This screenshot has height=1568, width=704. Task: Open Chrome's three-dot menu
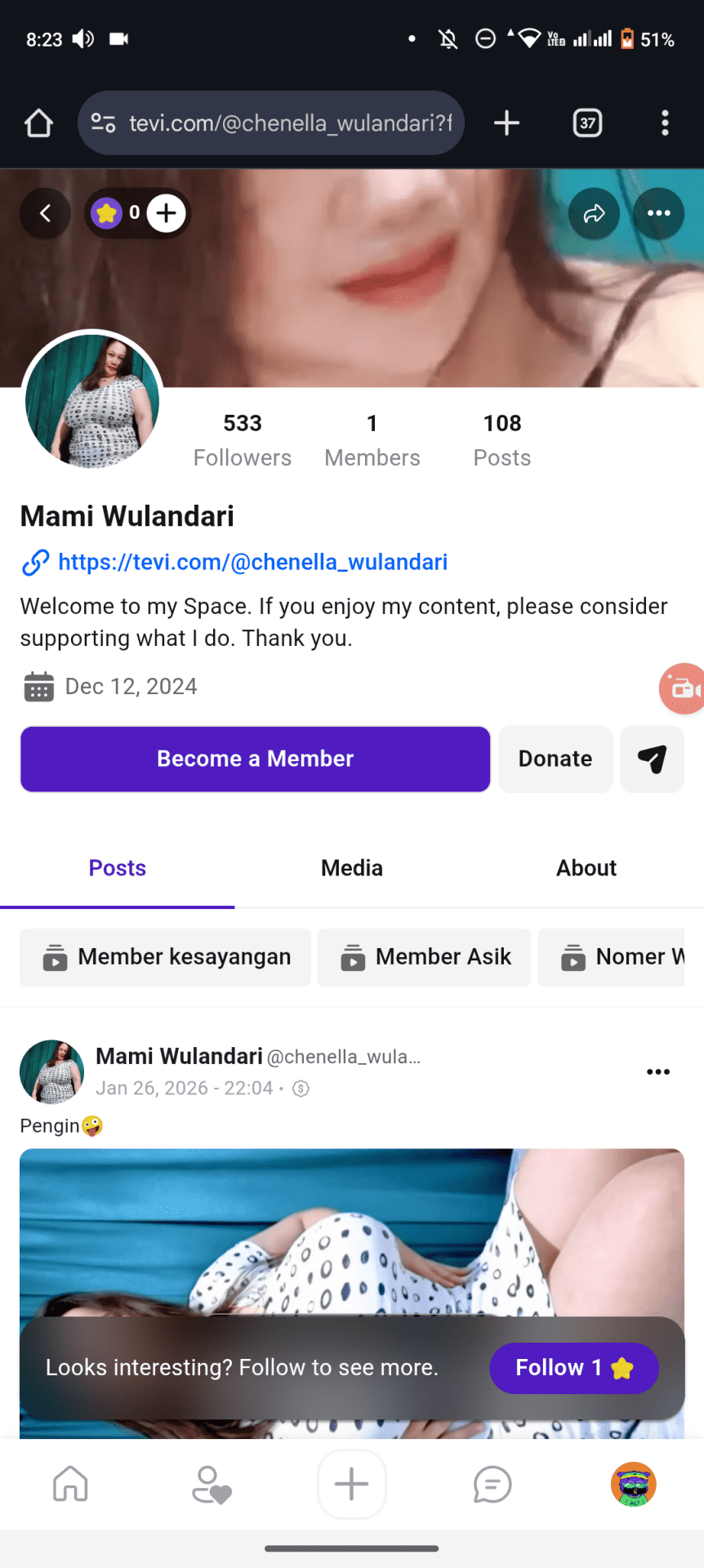666,122
